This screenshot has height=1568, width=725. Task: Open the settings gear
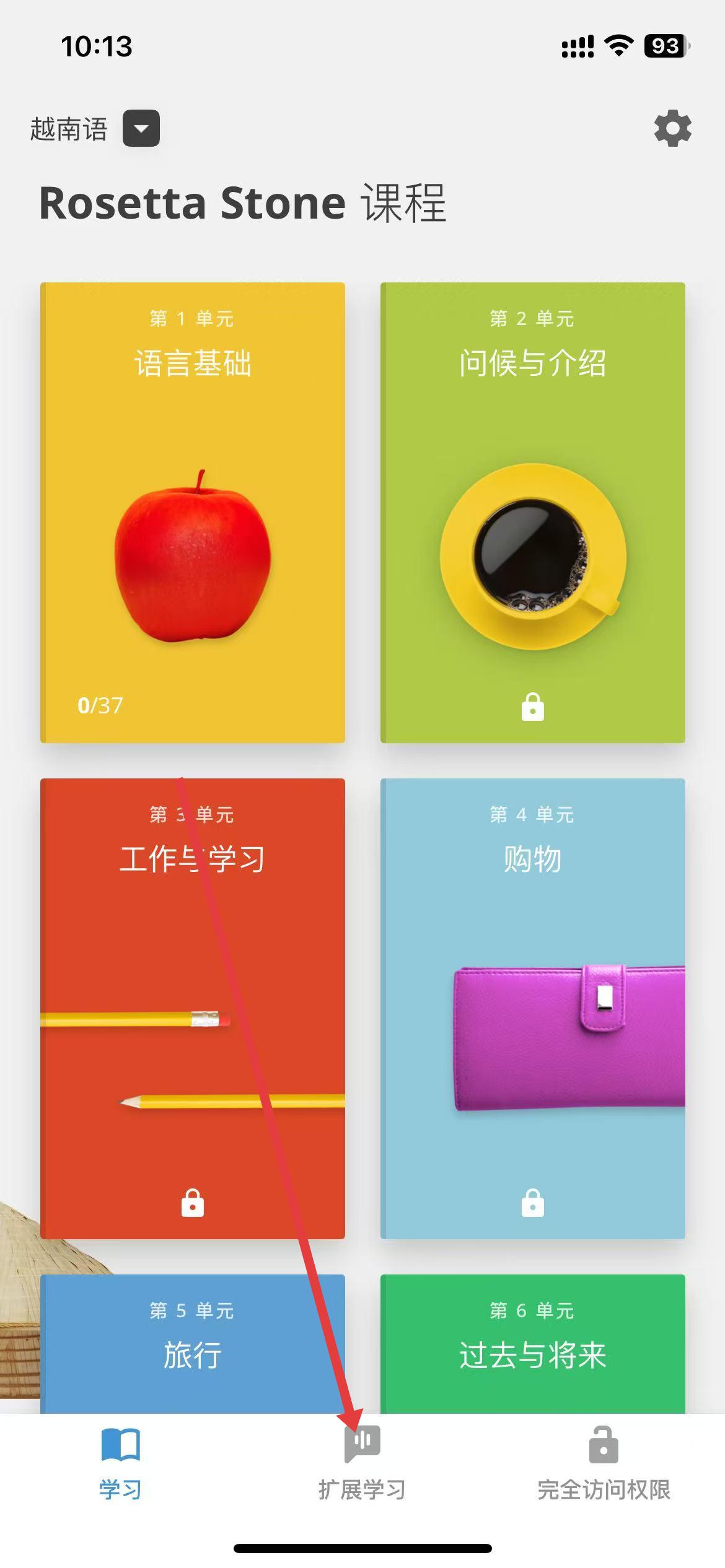tap(672, 129)
